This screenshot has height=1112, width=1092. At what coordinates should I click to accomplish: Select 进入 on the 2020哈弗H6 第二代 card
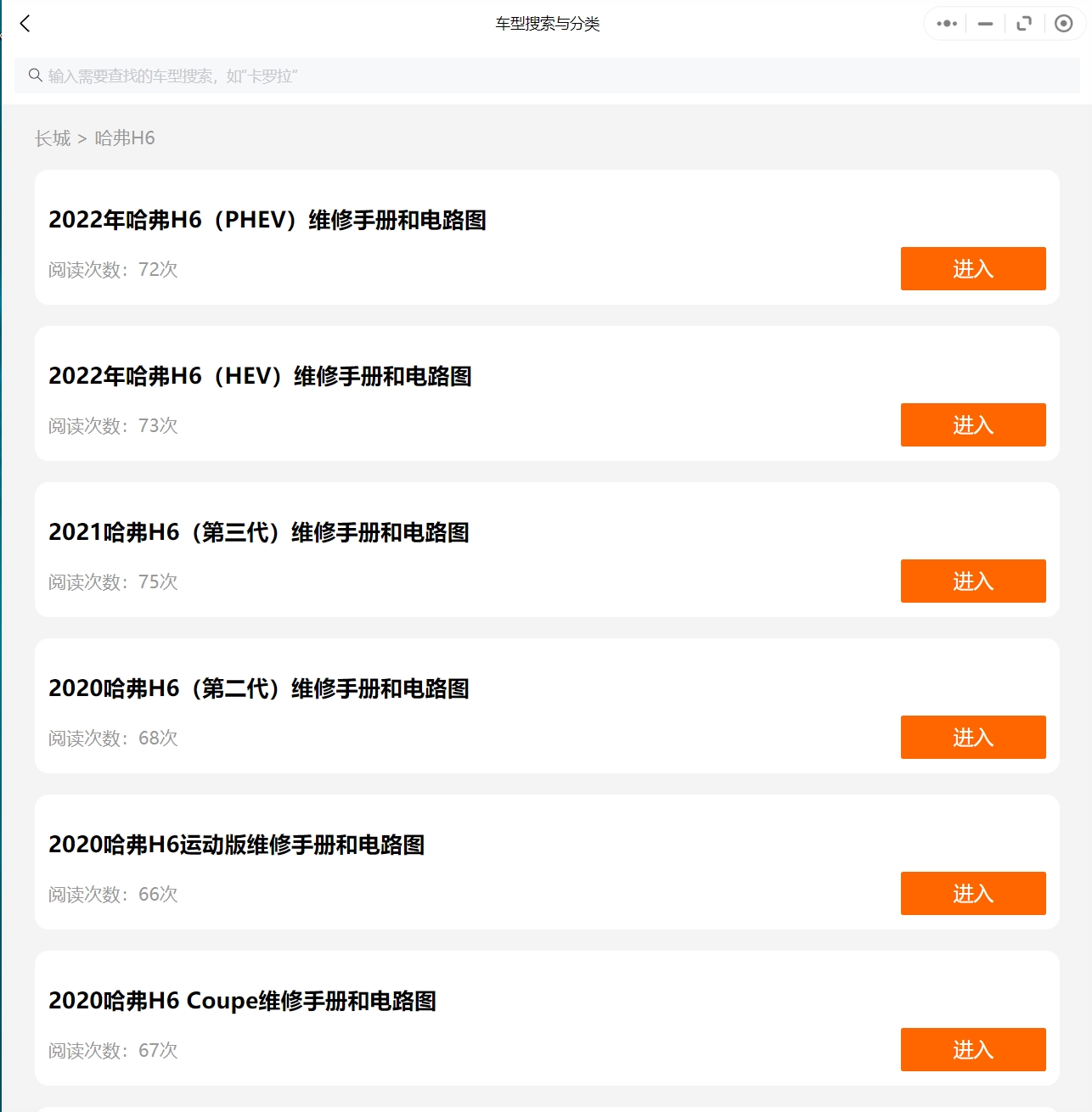(972, 738)
